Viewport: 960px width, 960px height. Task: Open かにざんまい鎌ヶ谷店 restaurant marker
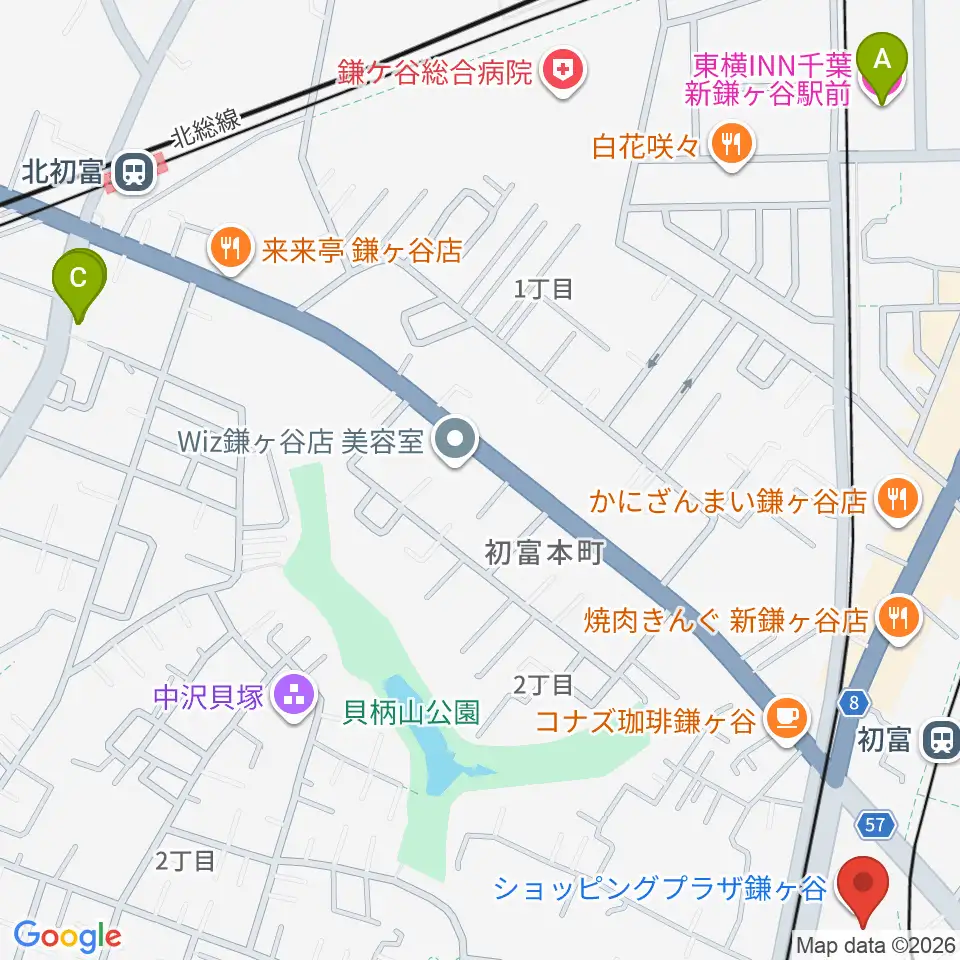tap(898, 501)
